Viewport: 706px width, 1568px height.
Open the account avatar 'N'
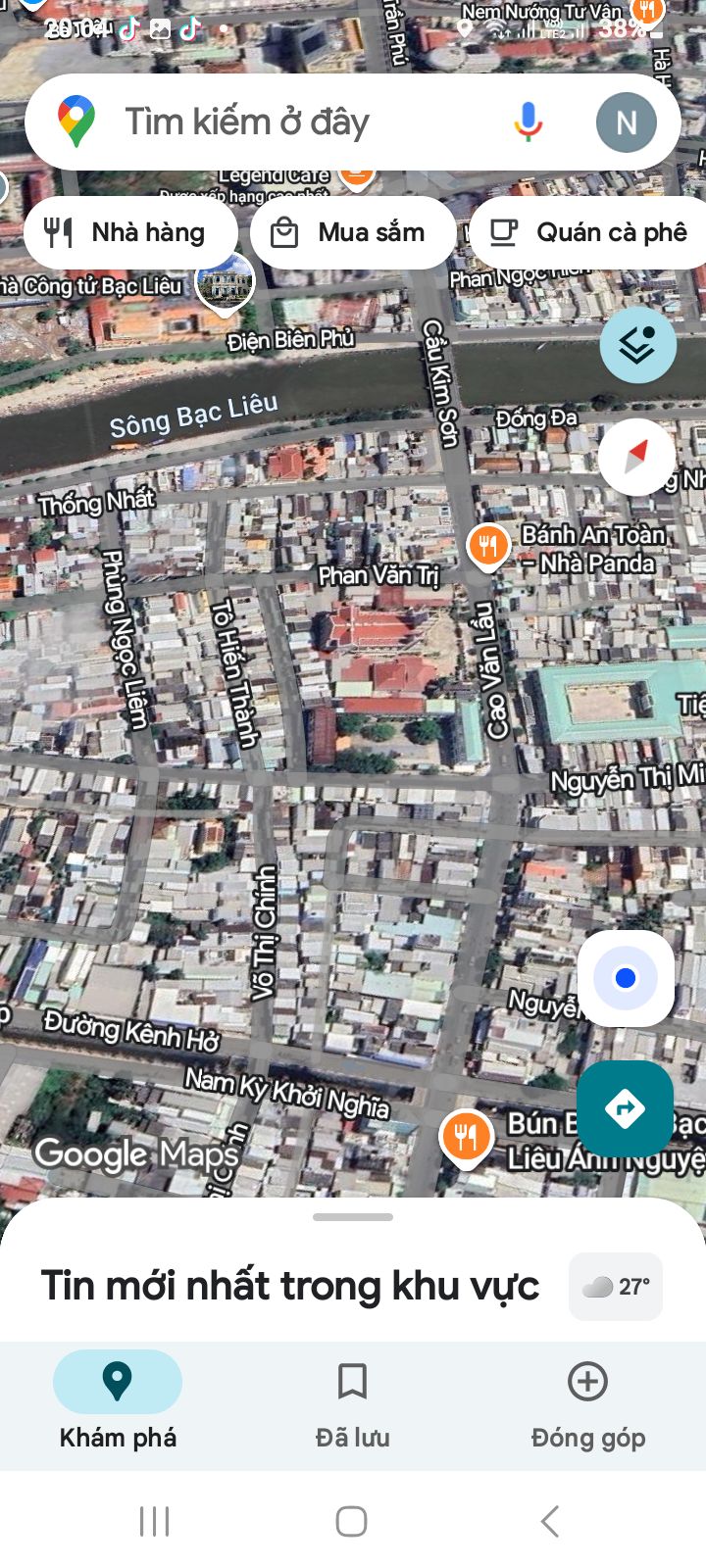[x=626, y=122]
